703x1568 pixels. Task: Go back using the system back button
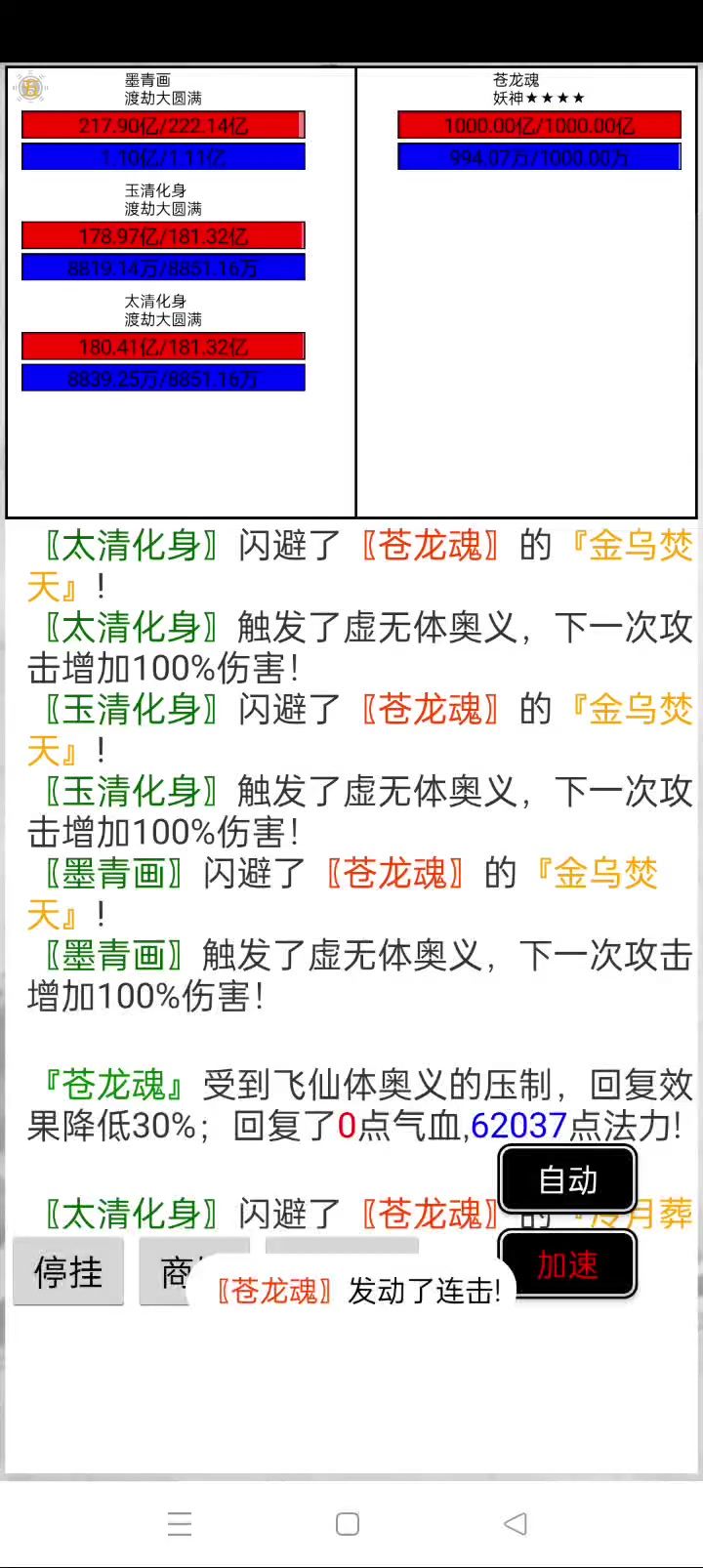click(515, 1524)
